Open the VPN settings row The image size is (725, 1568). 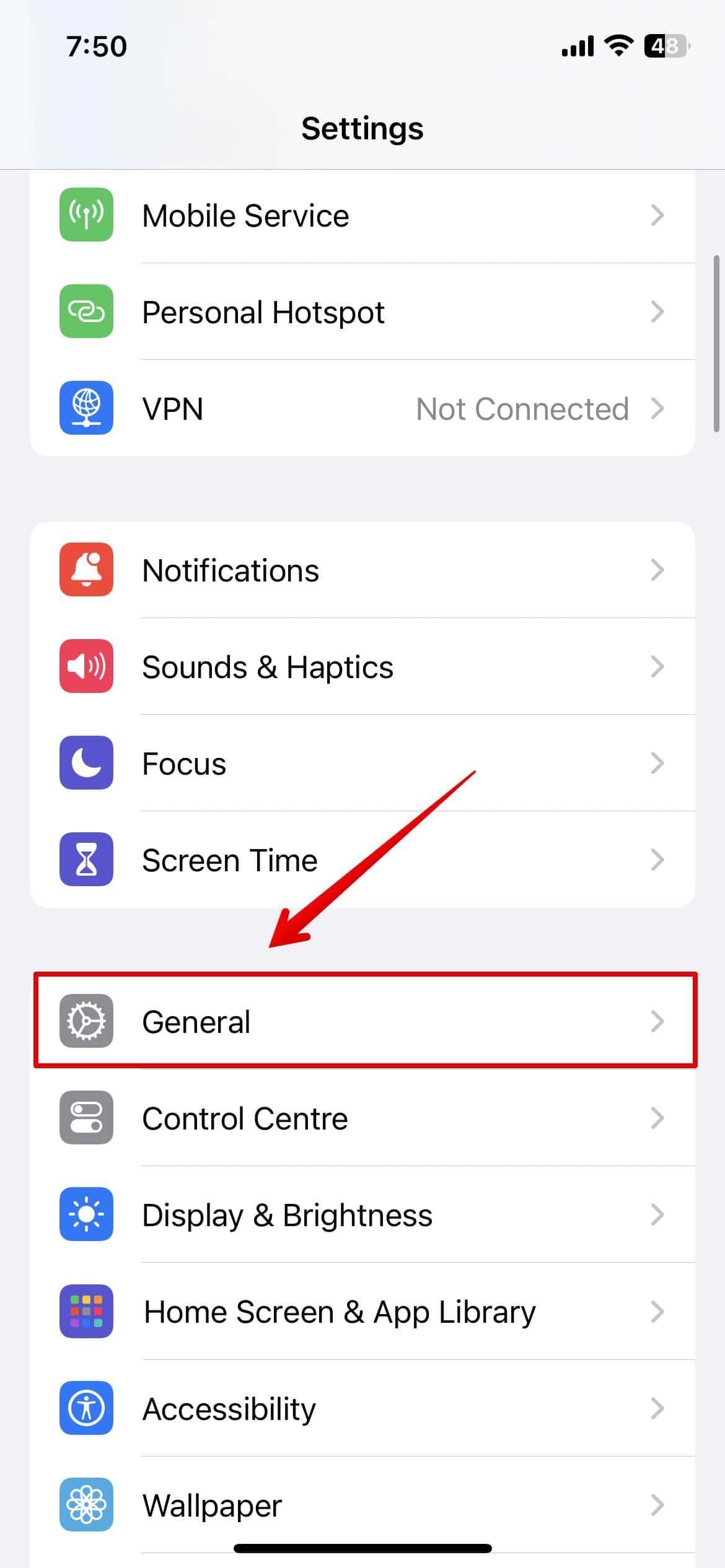coord(362,409)
